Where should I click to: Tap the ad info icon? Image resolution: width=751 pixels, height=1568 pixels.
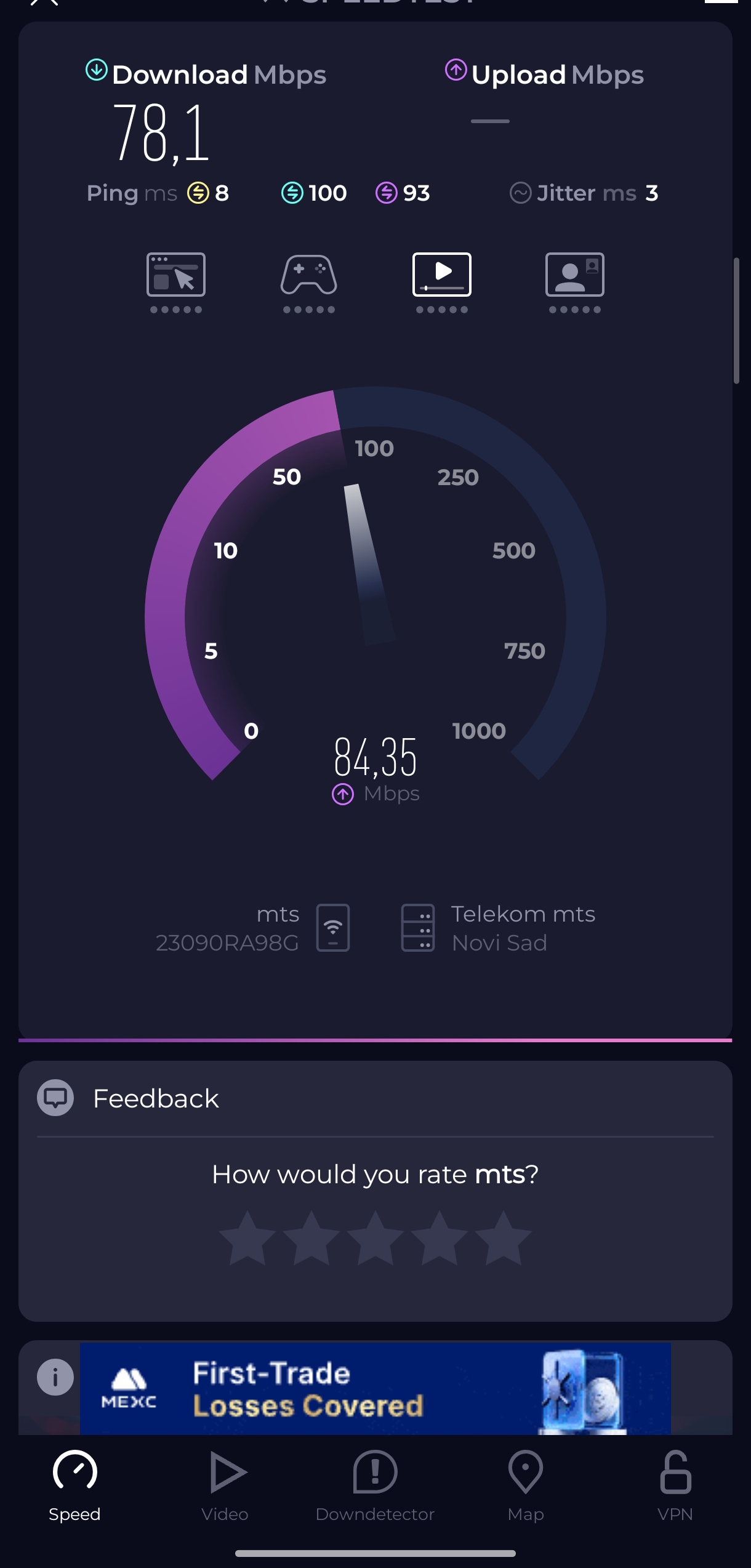point(55,1377)
